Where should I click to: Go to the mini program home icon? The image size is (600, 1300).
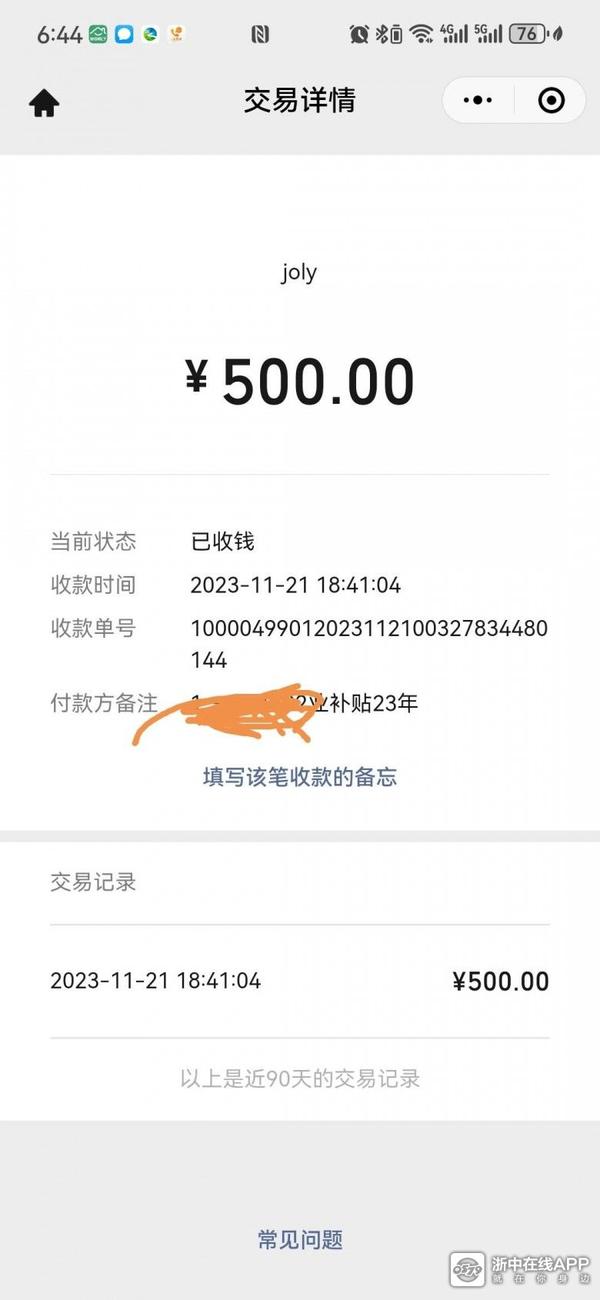(44, 103)
